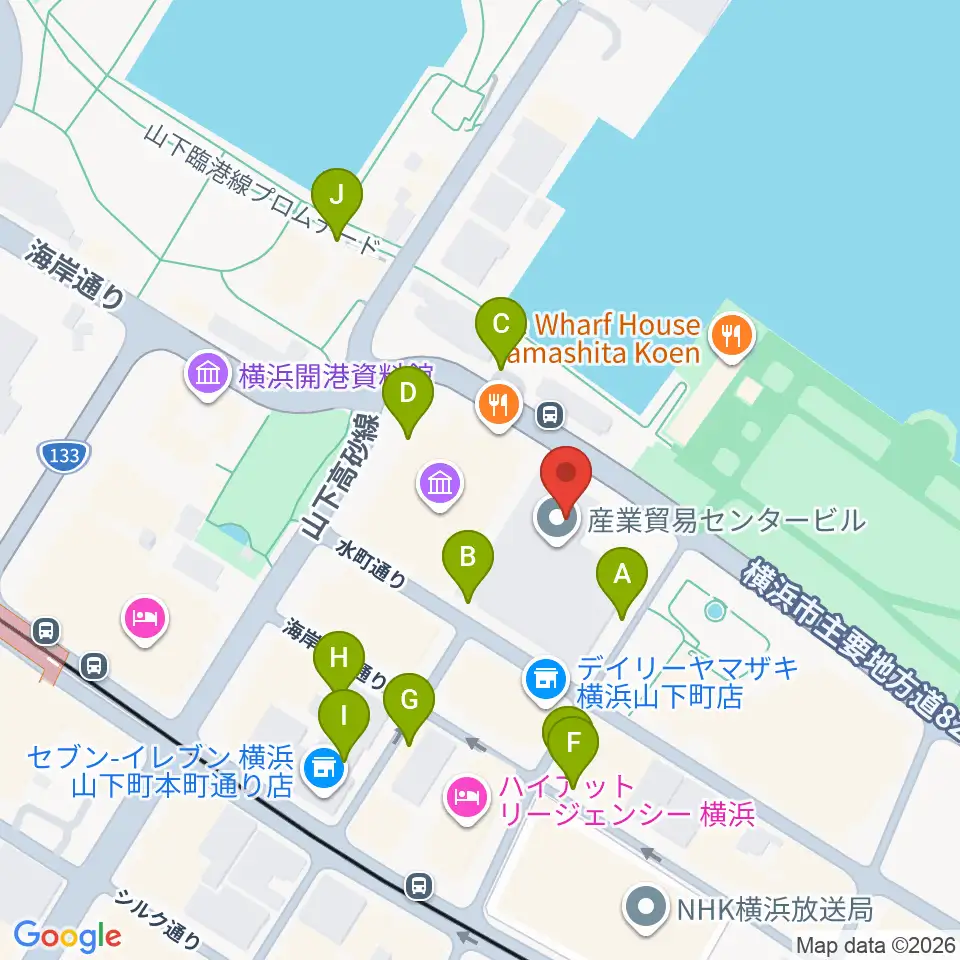
Task: Select the NHK横浜放送局 place pin
Action: coord(646,909)
